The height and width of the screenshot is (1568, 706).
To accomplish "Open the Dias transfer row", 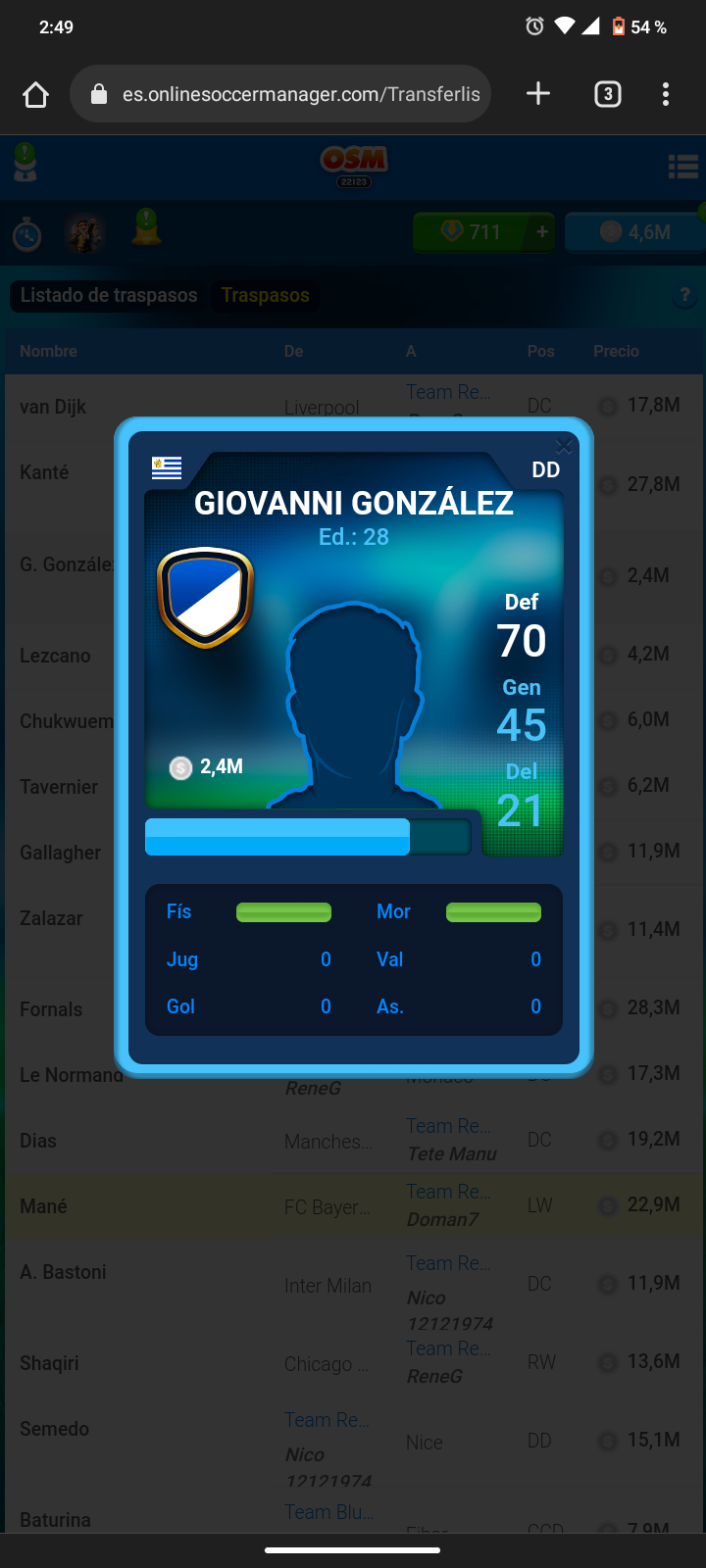I will (x=353, y=1141).
